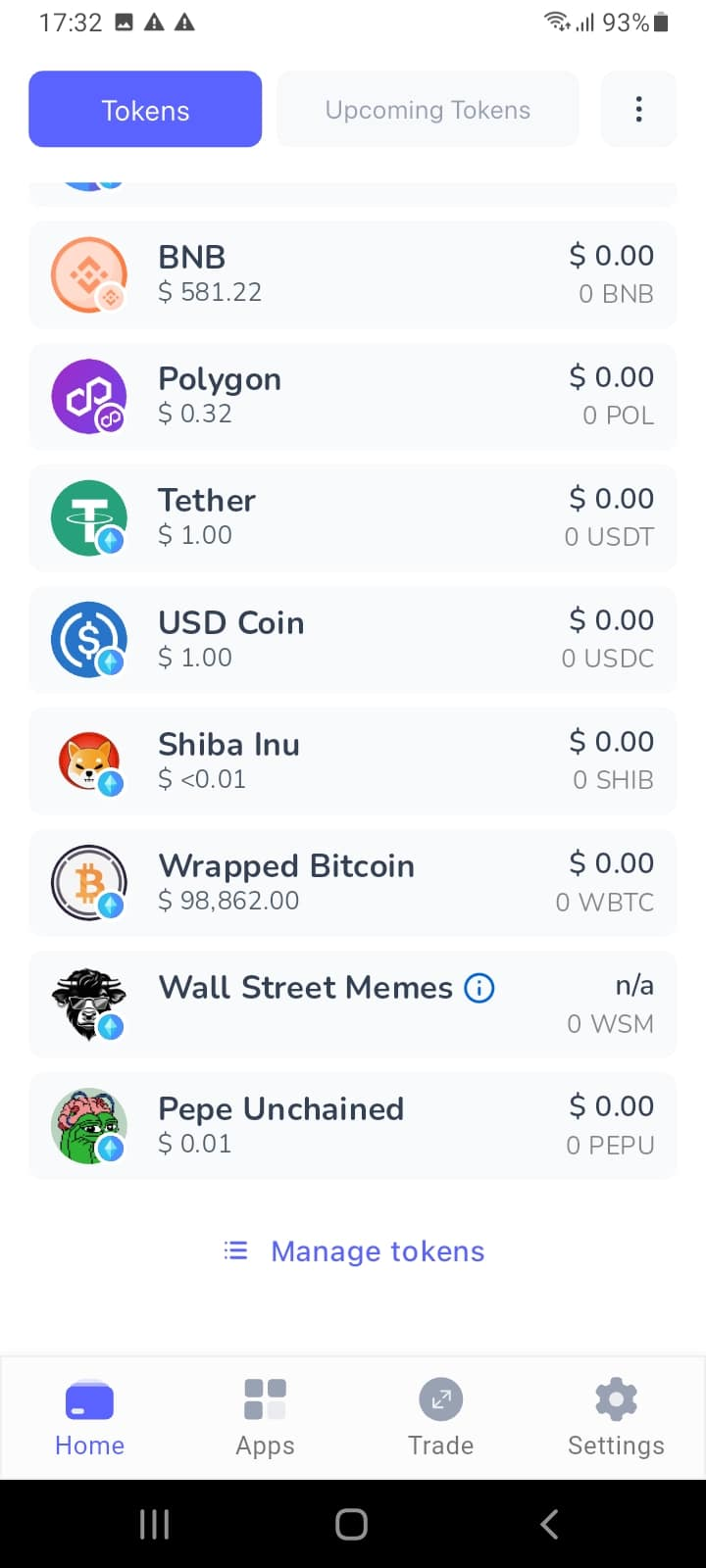The width and height of the screenshot is (706, 1568).
Task: Tap the Manage tokens link
Action: [354, 1251]
